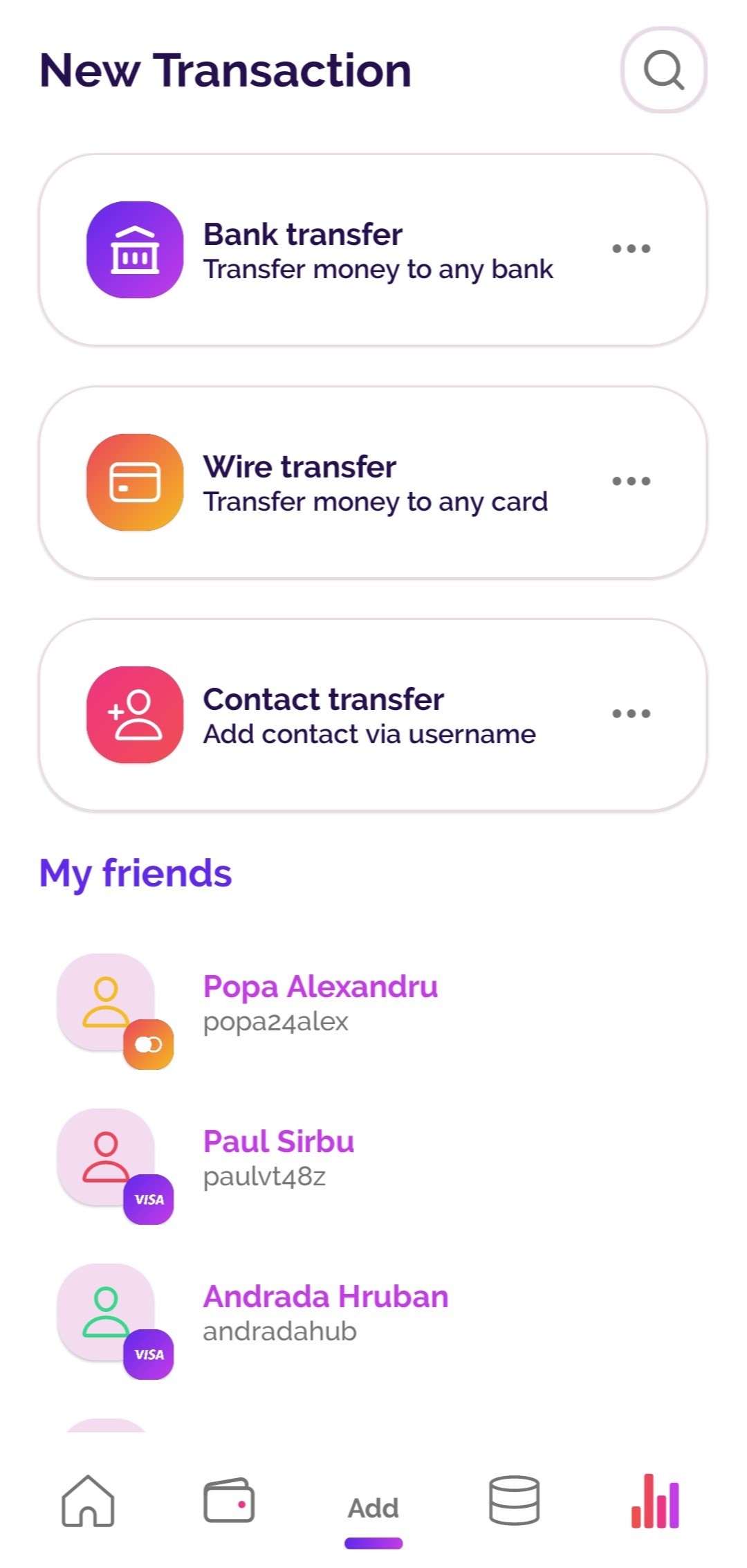The height and width of the screenshot is (1568, 747).
Task: Open more options for Wire transfer
Action: (x=631, y=482)
